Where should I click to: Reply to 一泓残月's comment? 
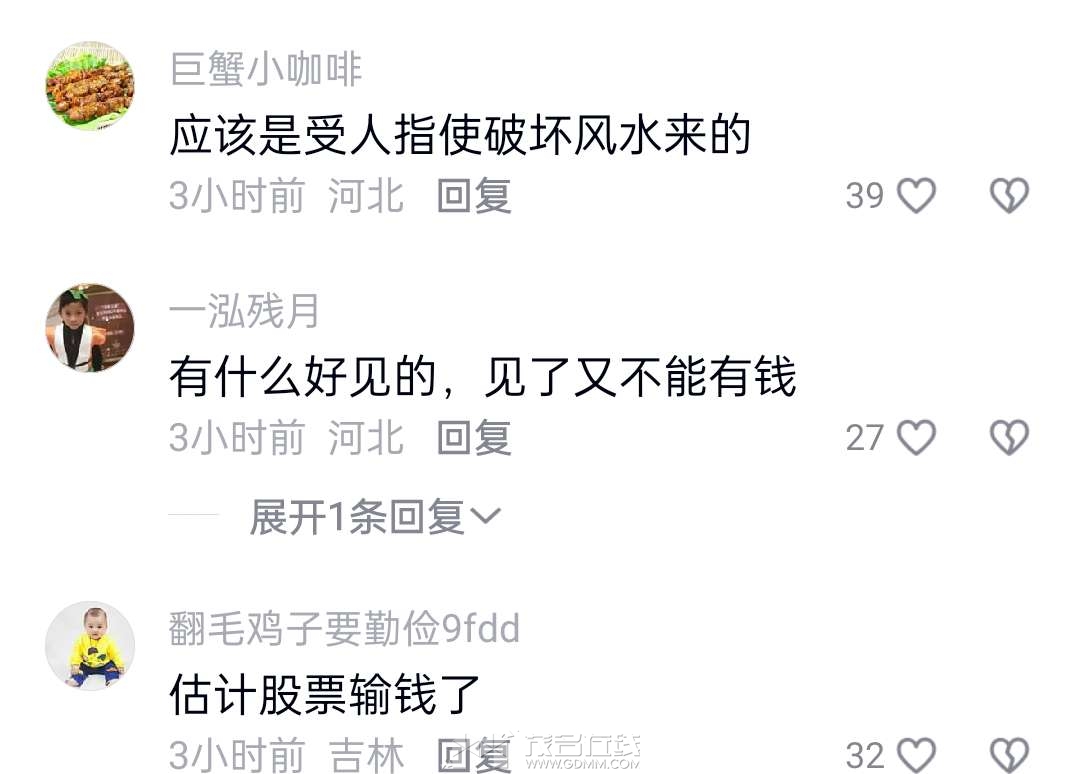474,438
